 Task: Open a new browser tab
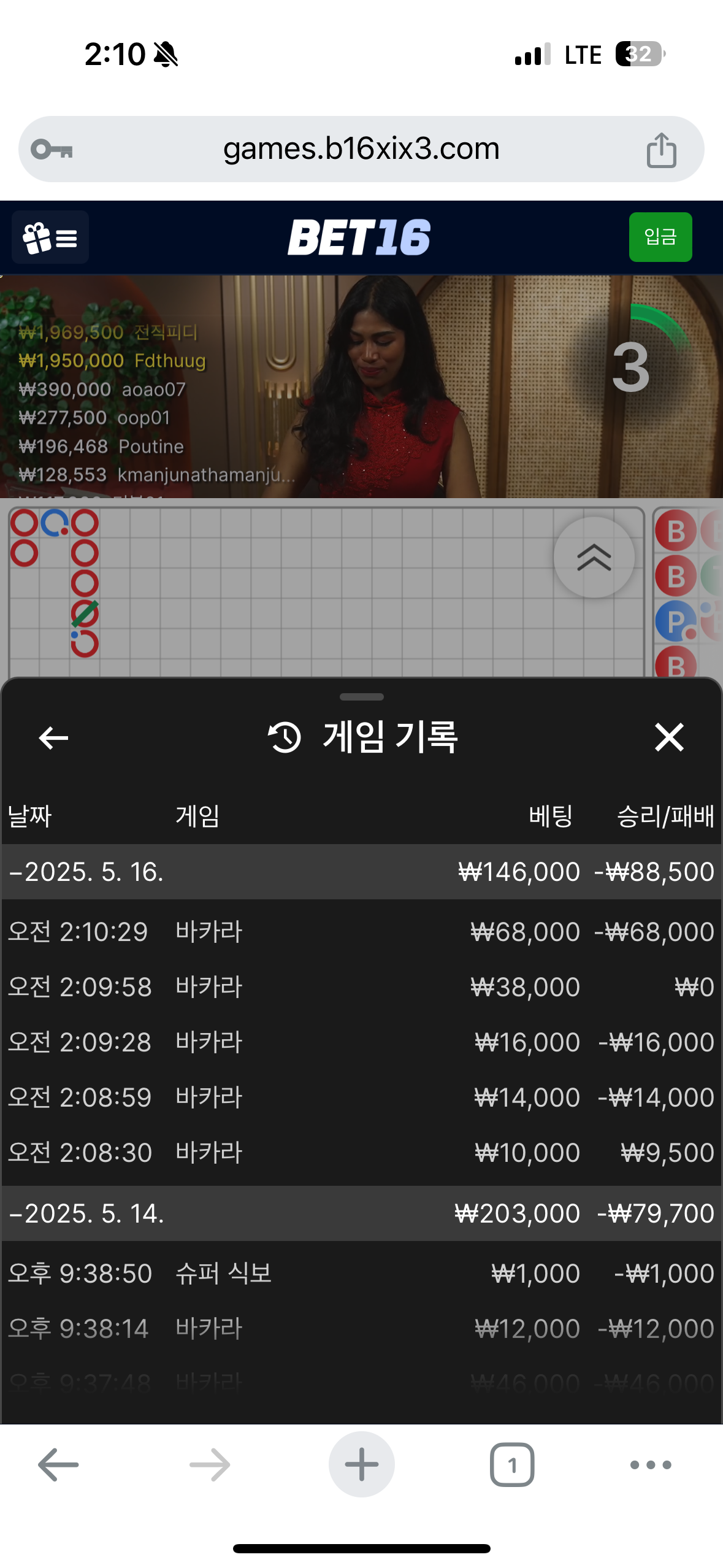(x=361, y=1464)
